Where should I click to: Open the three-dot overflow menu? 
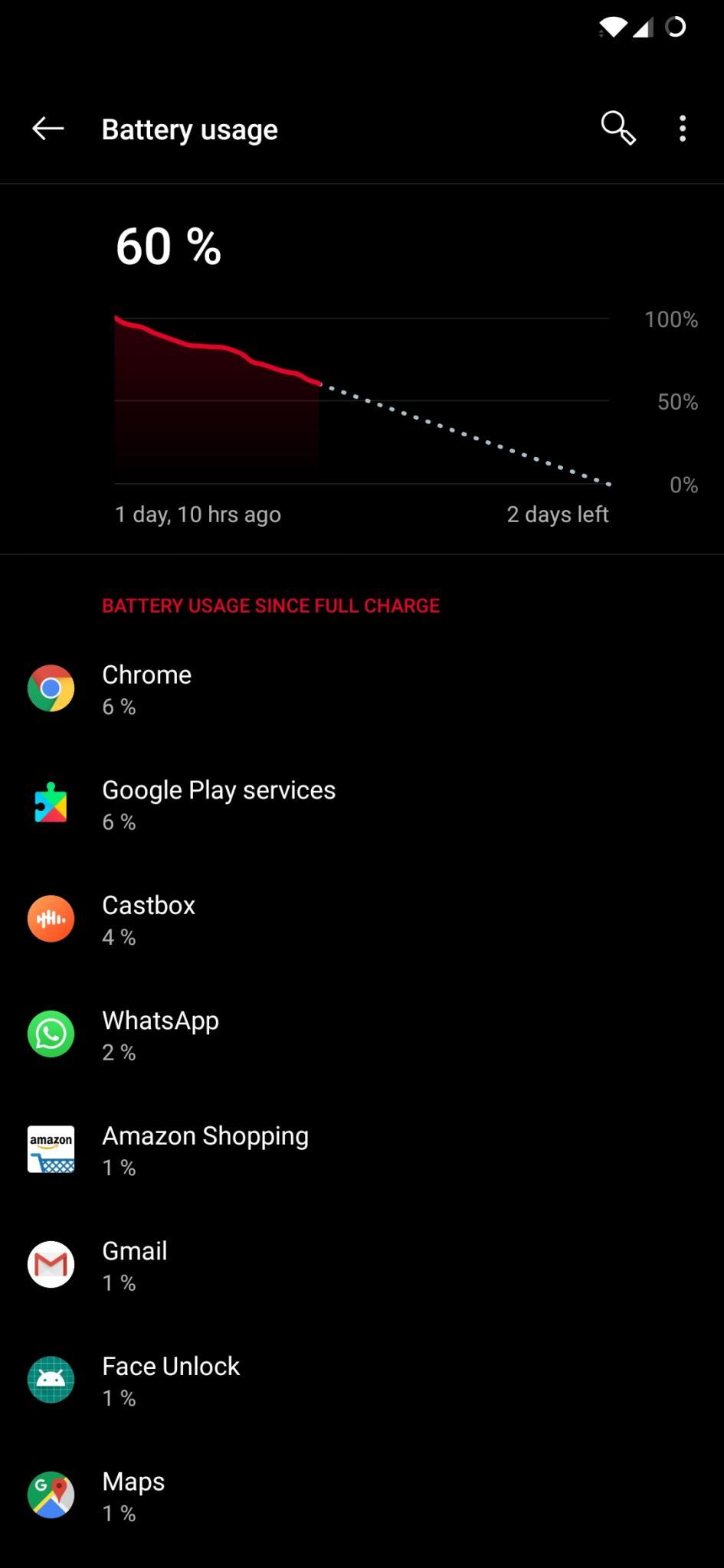pos(683,129)
